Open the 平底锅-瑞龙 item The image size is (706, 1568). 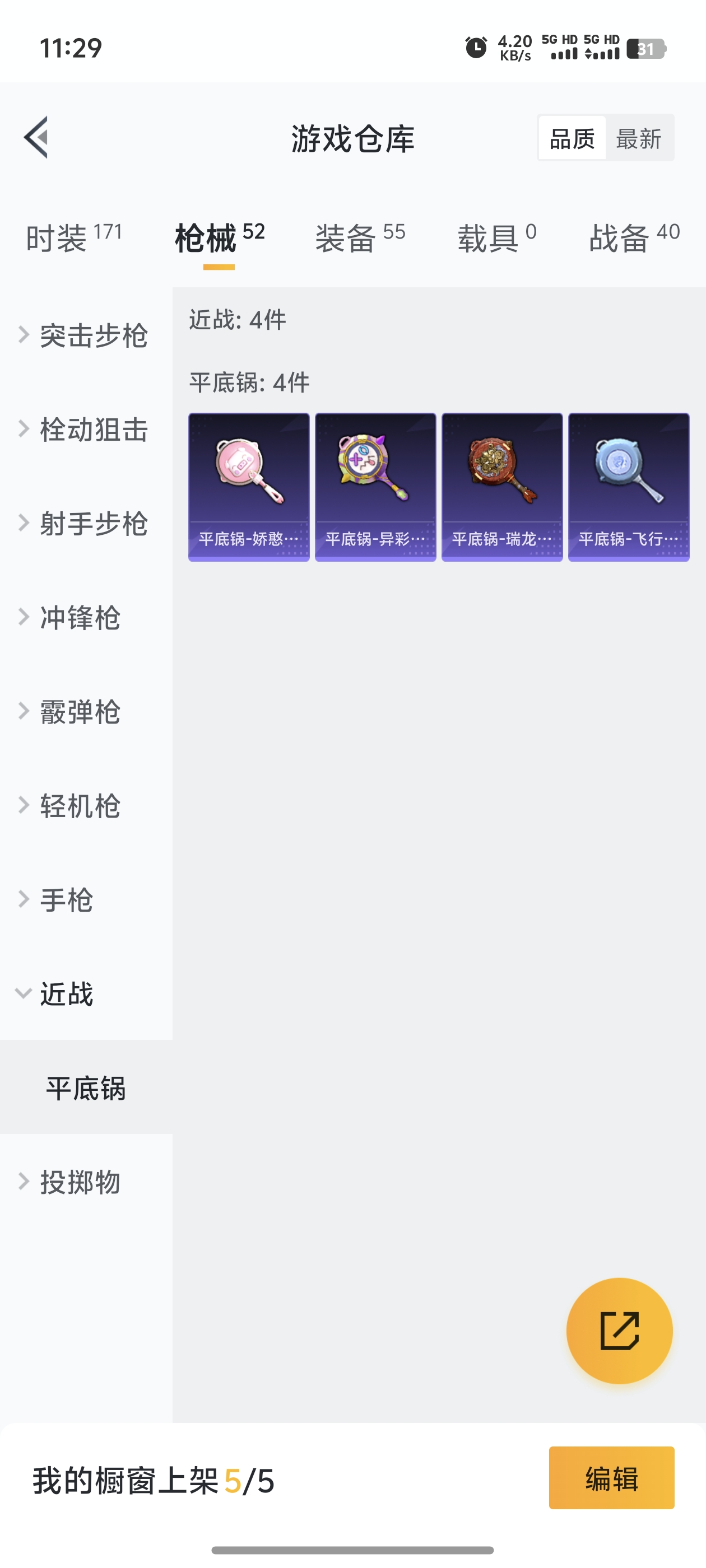pos(502,487)
